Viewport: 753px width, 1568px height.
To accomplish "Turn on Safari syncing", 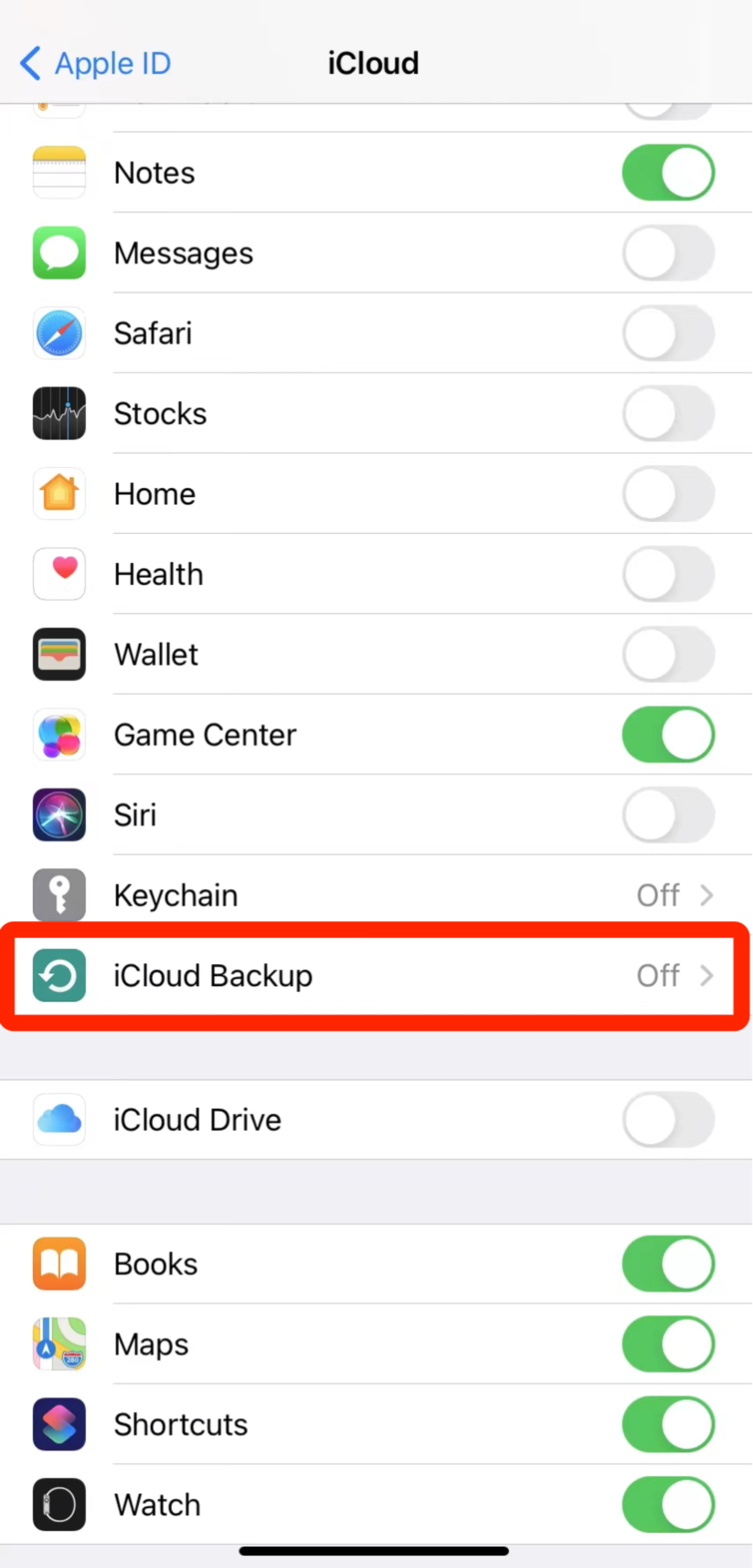I will click(x=668, y=333).
